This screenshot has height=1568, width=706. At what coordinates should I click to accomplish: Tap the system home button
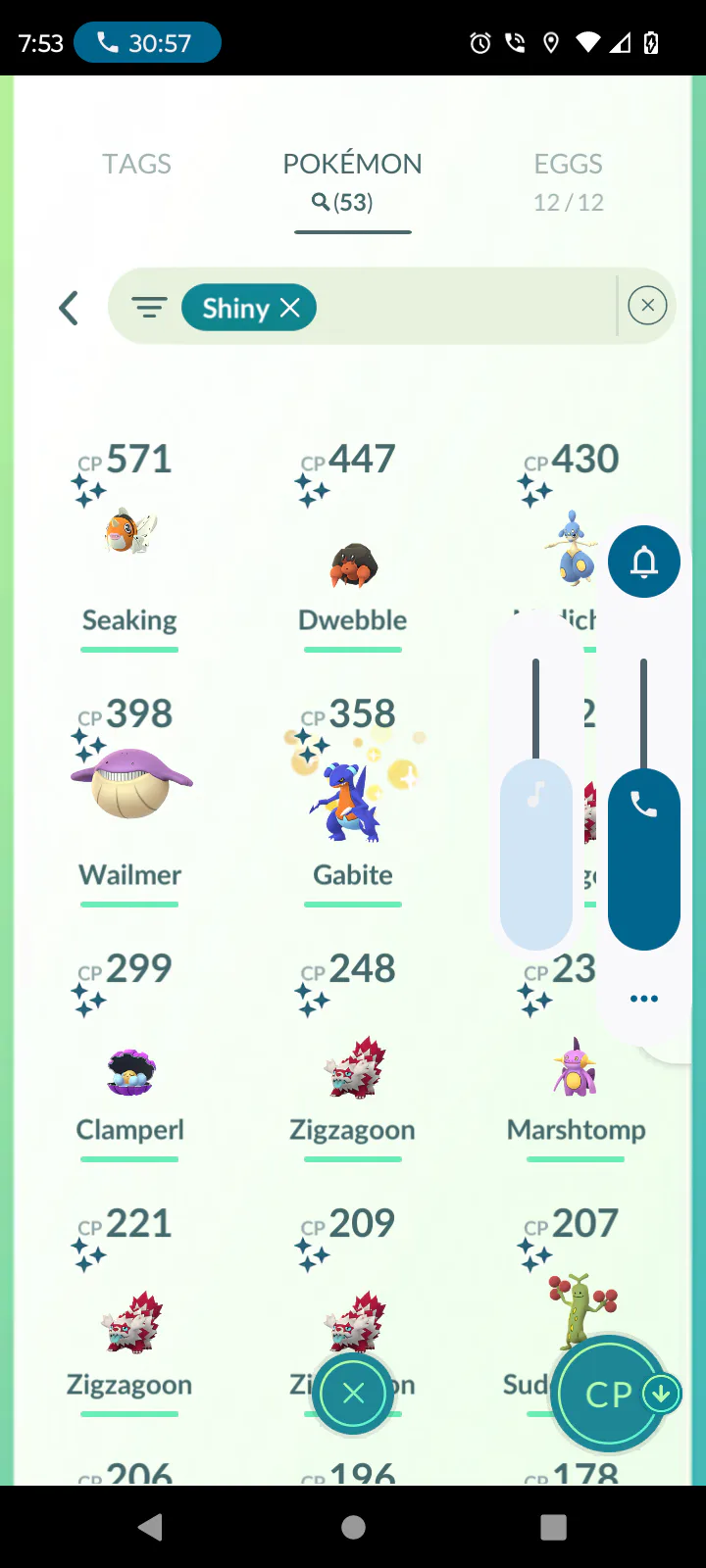pos(353,1527)
